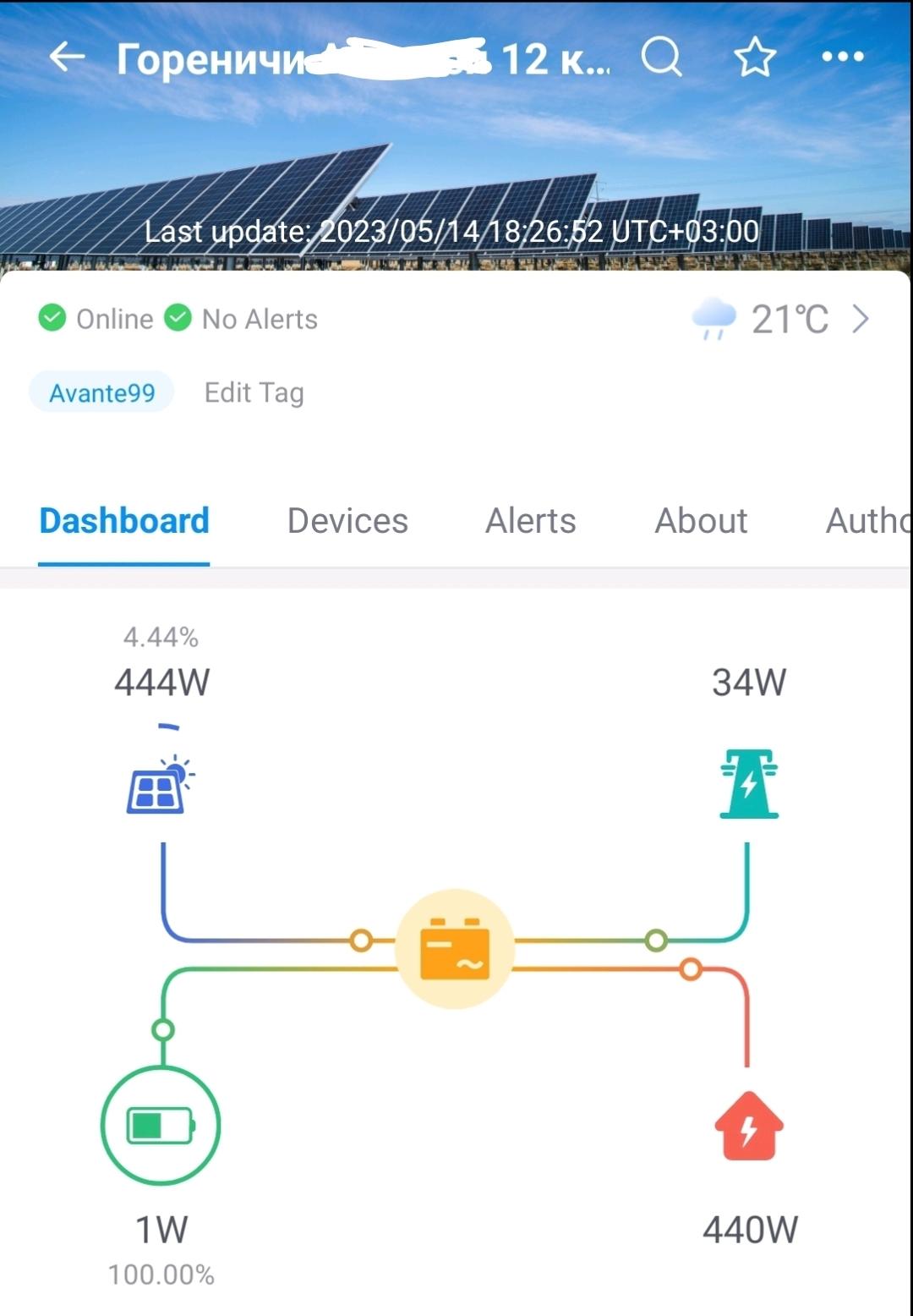Go back using the arrow icon
Image resolution: width=913 pixels, height=1316 pixels.
tap(67, 58)
